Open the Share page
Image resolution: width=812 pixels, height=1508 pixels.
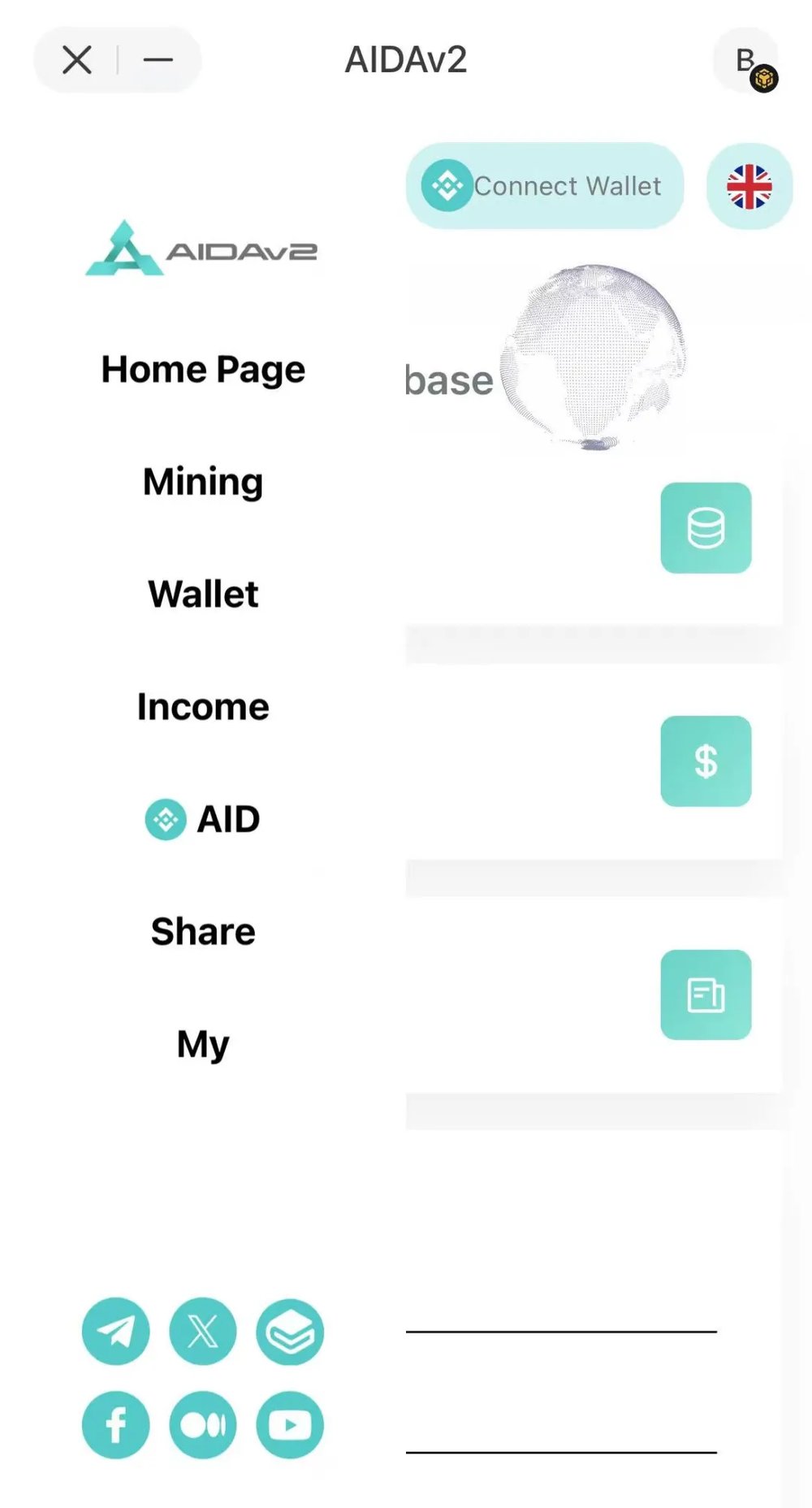click(x=203, y=931)
